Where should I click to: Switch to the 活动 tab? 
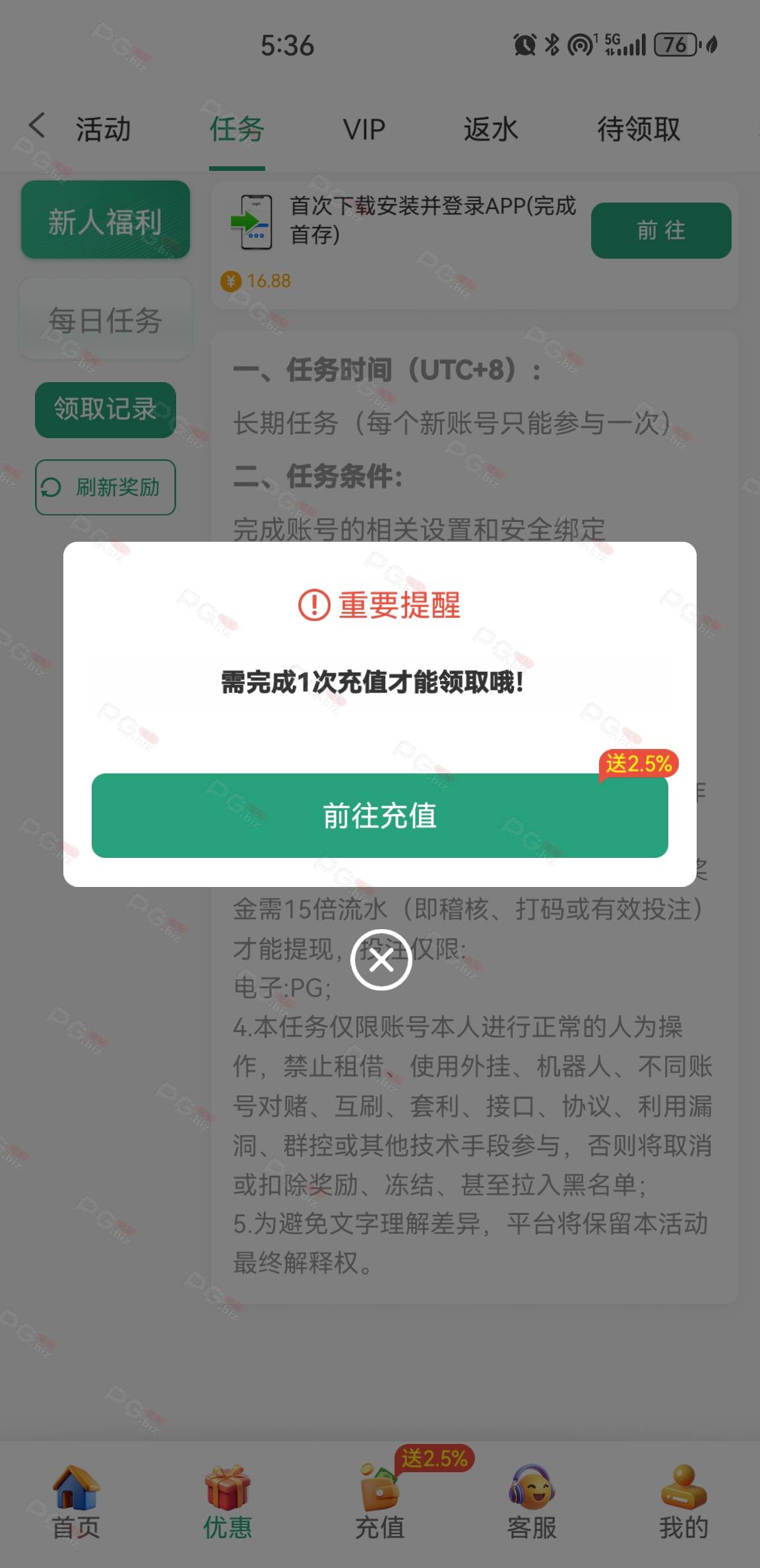(x=103, y=129)
